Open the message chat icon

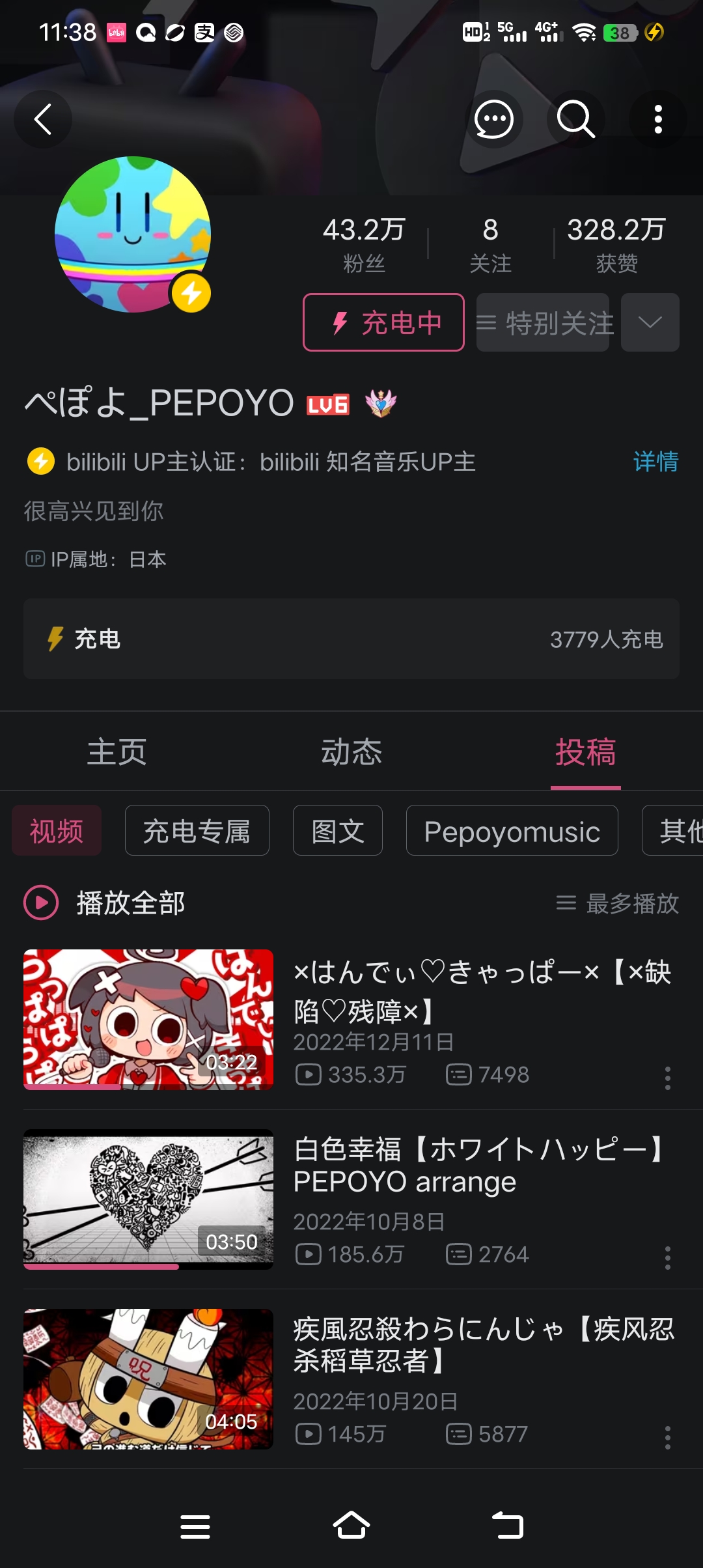click(x=494, y=120)
